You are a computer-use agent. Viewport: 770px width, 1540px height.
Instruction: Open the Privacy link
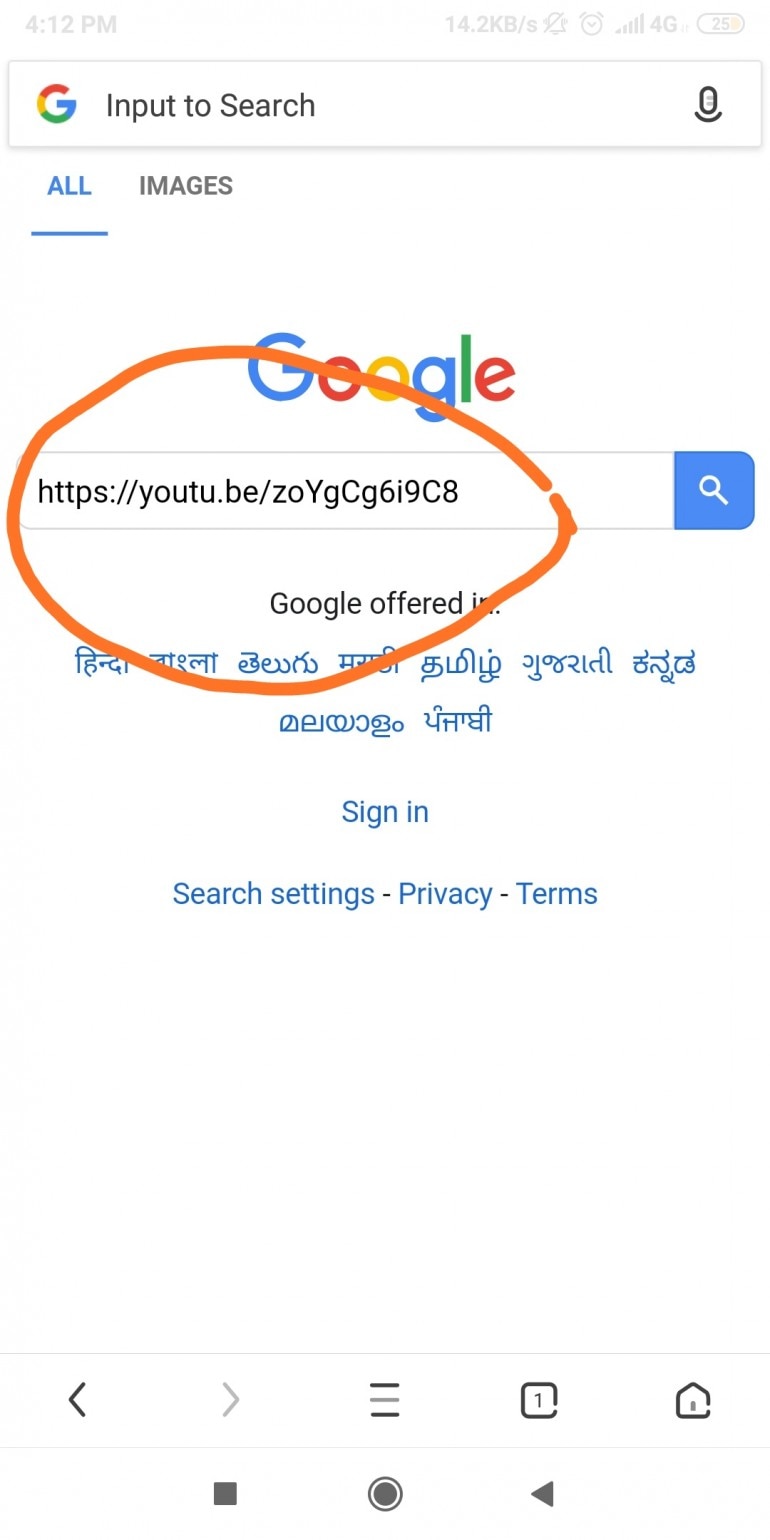(445, 894)
